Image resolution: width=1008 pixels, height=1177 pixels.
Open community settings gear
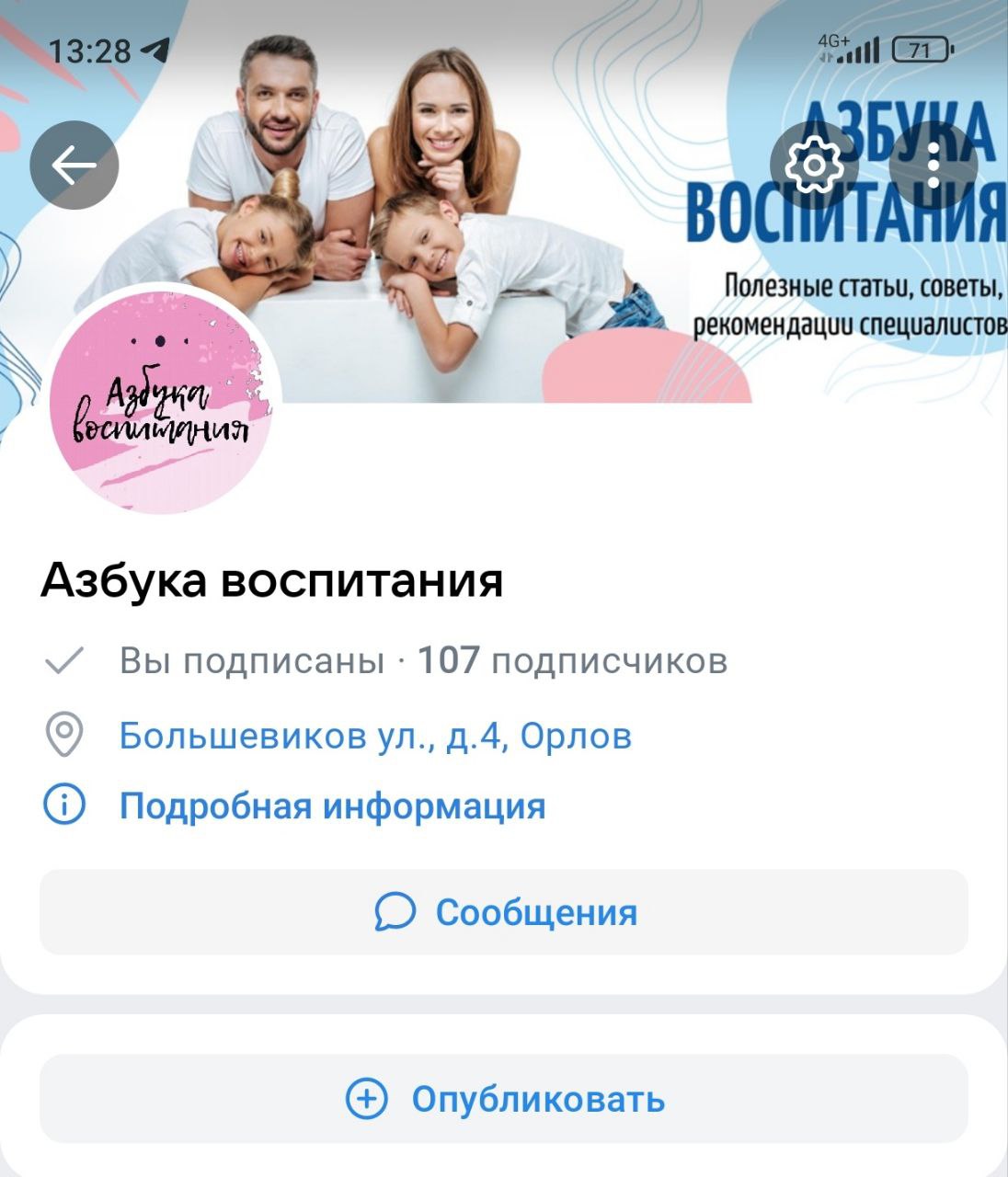coord(813,166)
